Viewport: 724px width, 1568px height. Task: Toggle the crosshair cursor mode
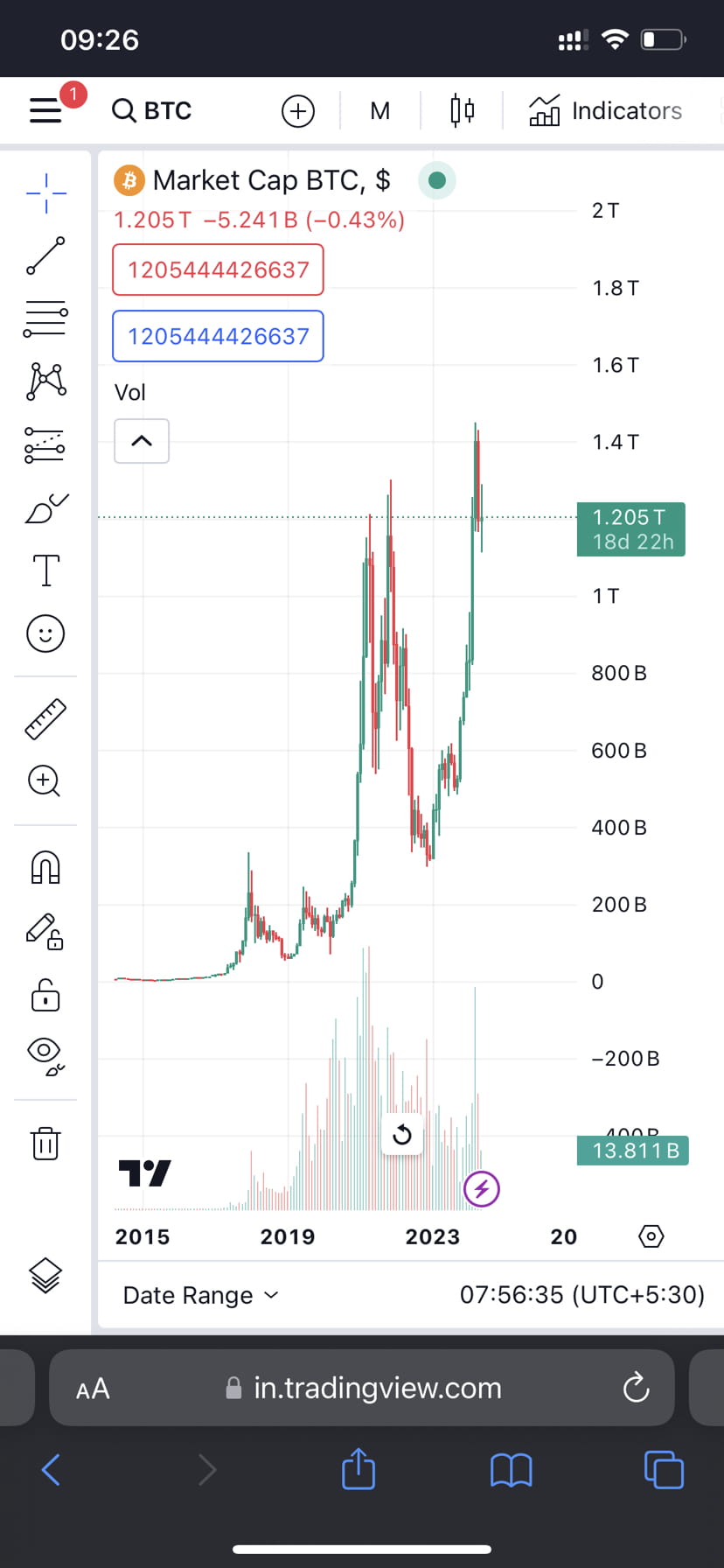point(45,192)
